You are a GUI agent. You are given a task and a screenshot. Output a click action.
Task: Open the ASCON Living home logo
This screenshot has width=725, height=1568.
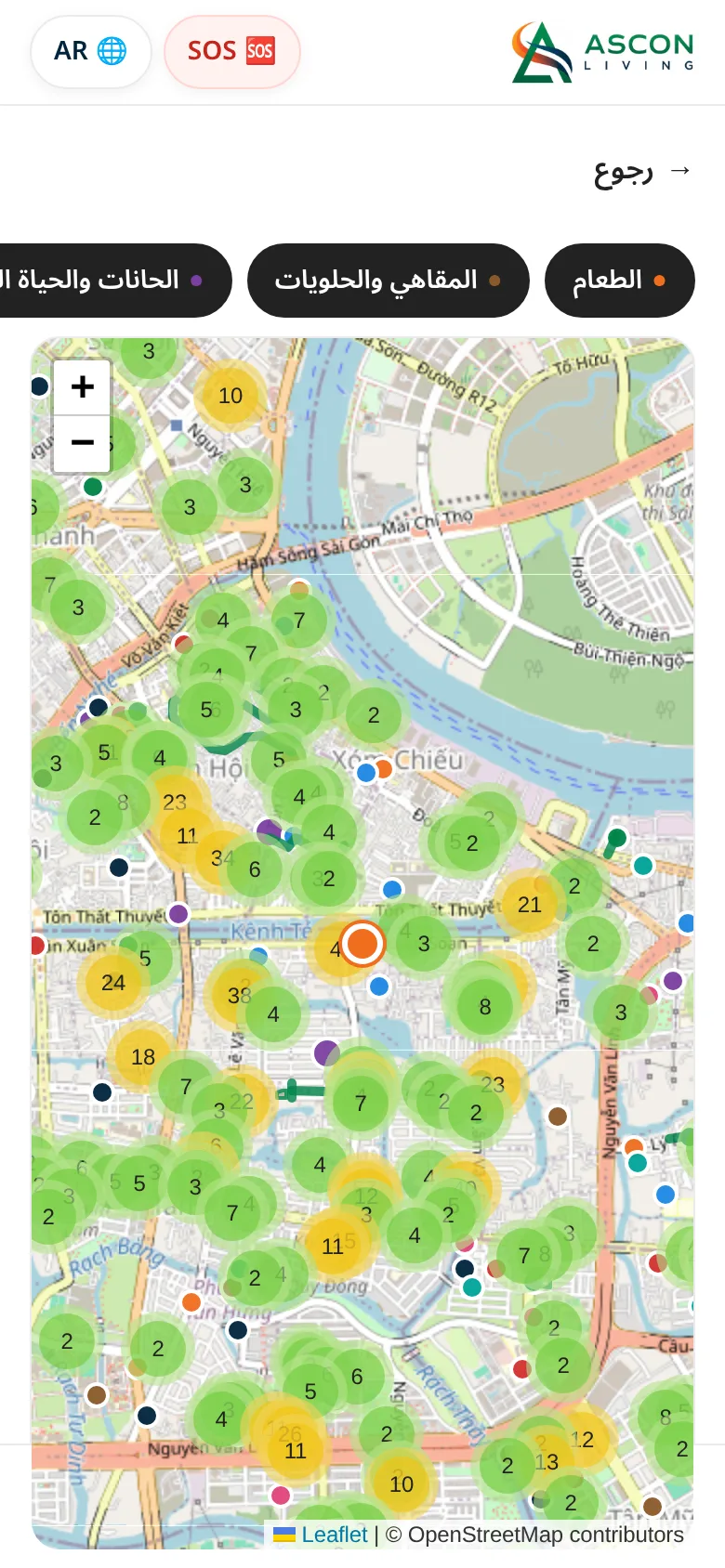(602, 52)
